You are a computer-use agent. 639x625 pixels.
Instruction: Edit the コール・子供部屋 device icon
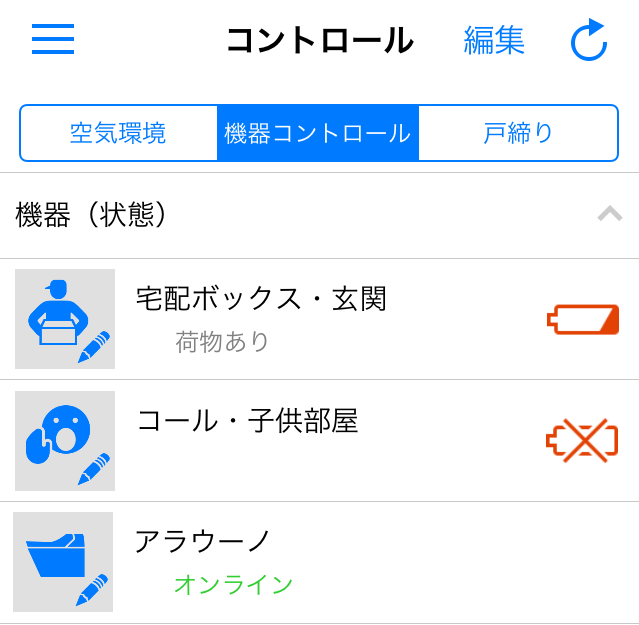65,441
